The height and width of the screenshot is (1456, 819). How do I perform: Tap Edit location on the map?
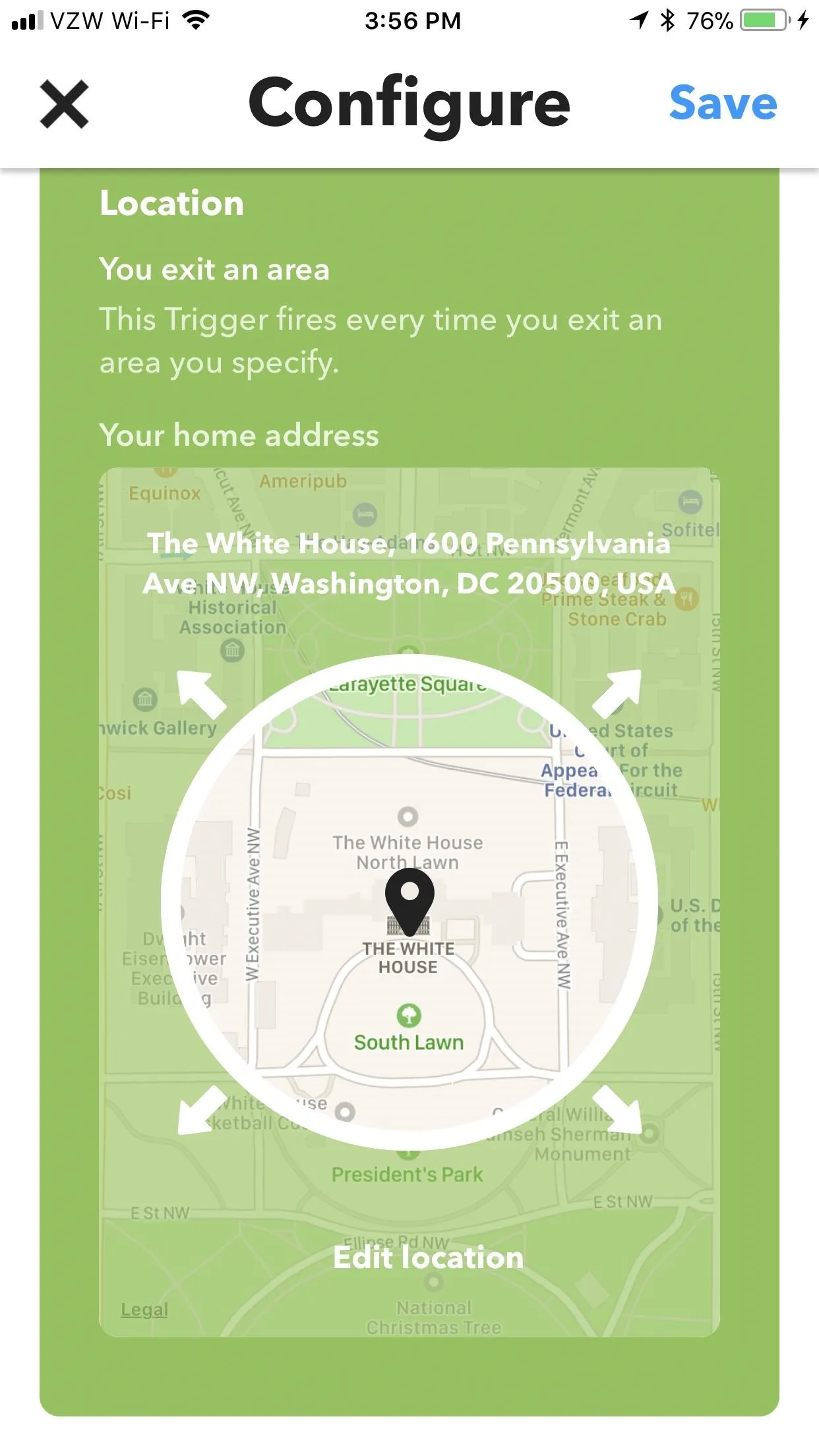point(429,1257)
